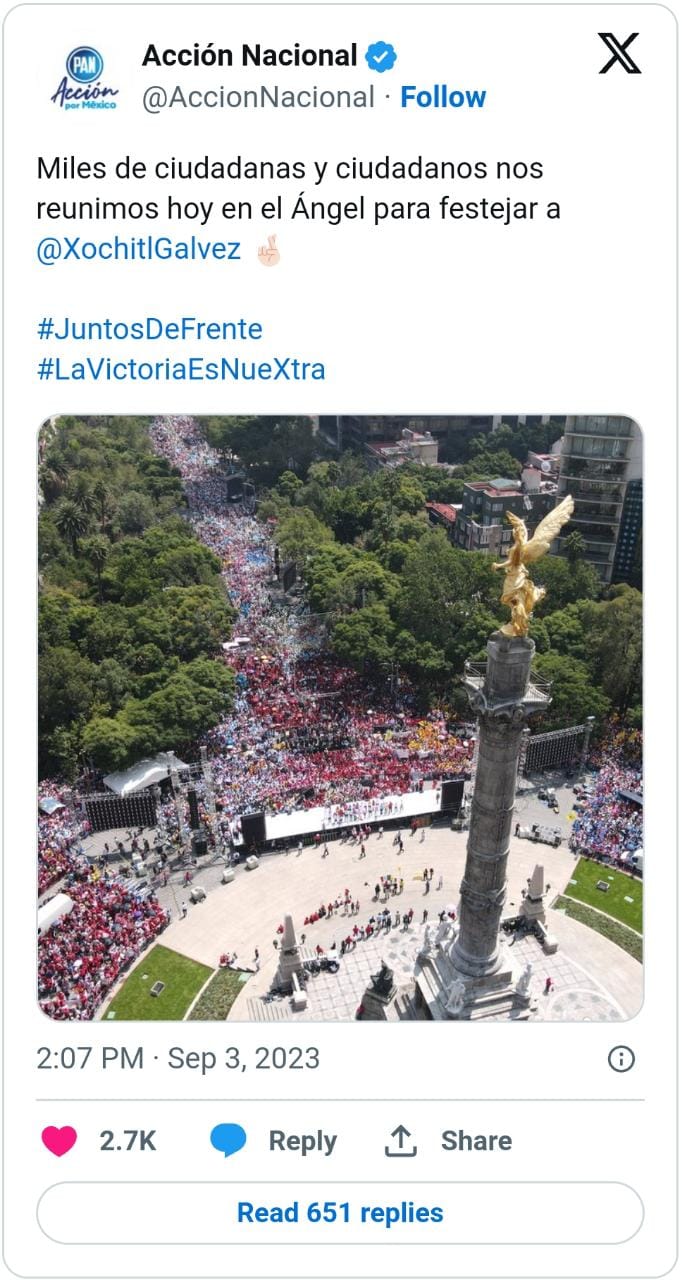
Task: Share this tweet
Action: (x=448, y=1141)
